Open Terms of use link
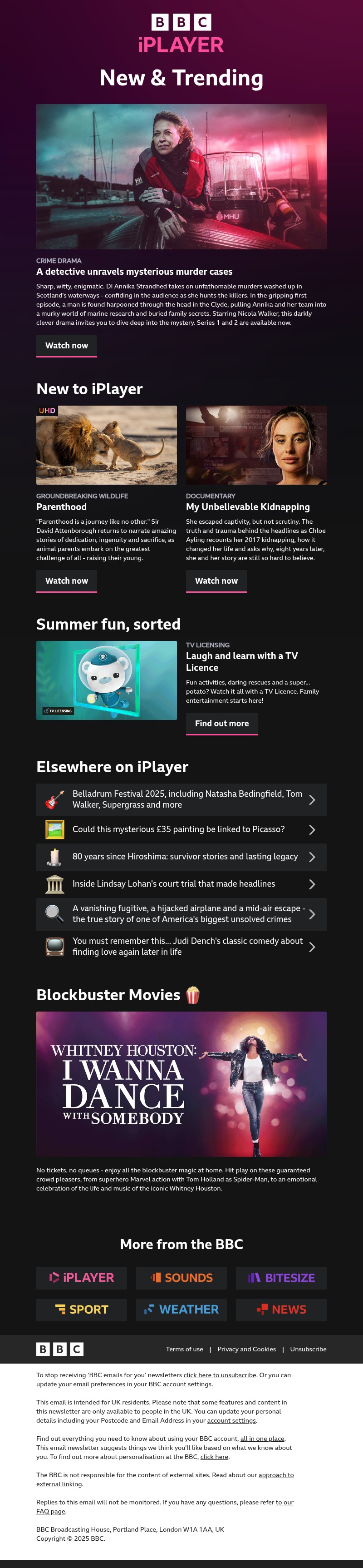Viewport: 363px width, 1568px height. click(x=184, y=1349)
